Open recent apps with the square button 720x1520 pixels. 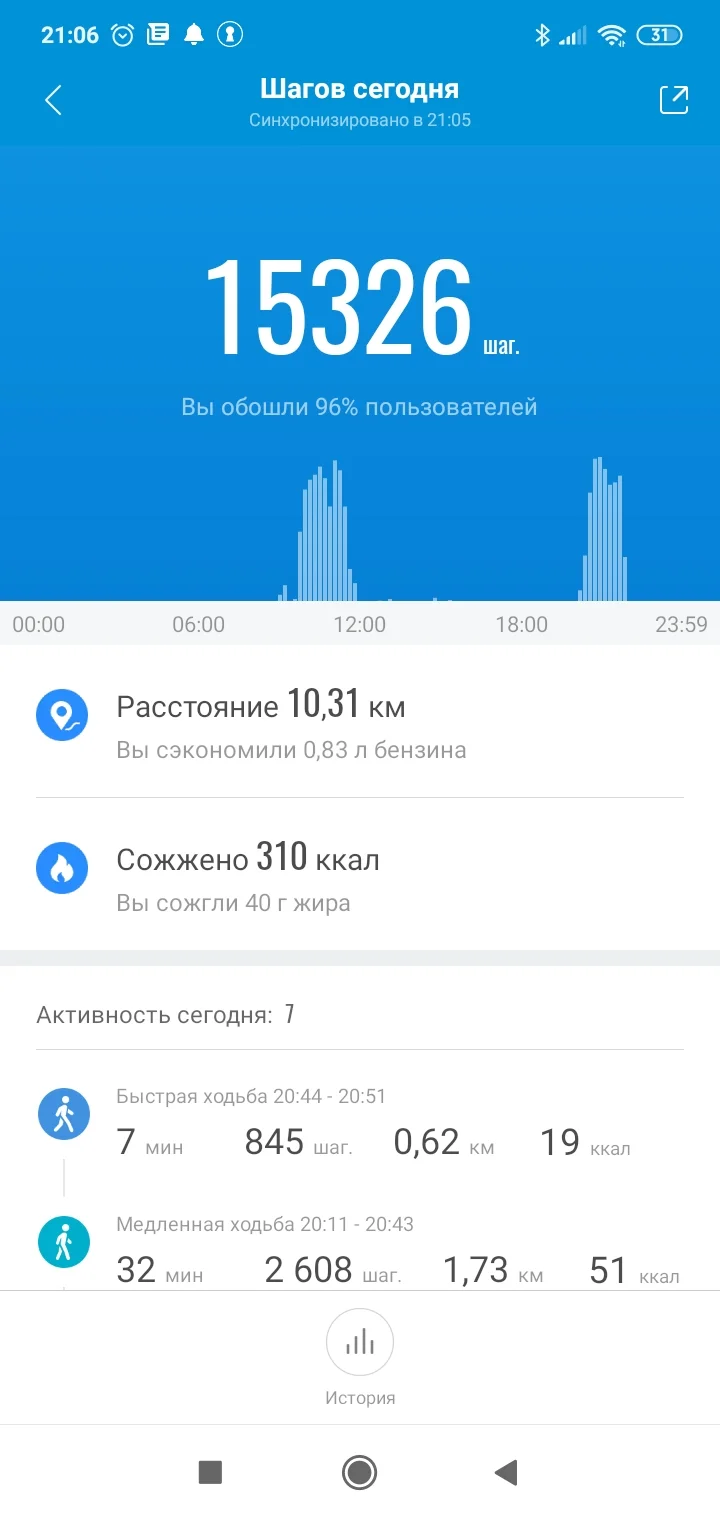[210, 1472]
